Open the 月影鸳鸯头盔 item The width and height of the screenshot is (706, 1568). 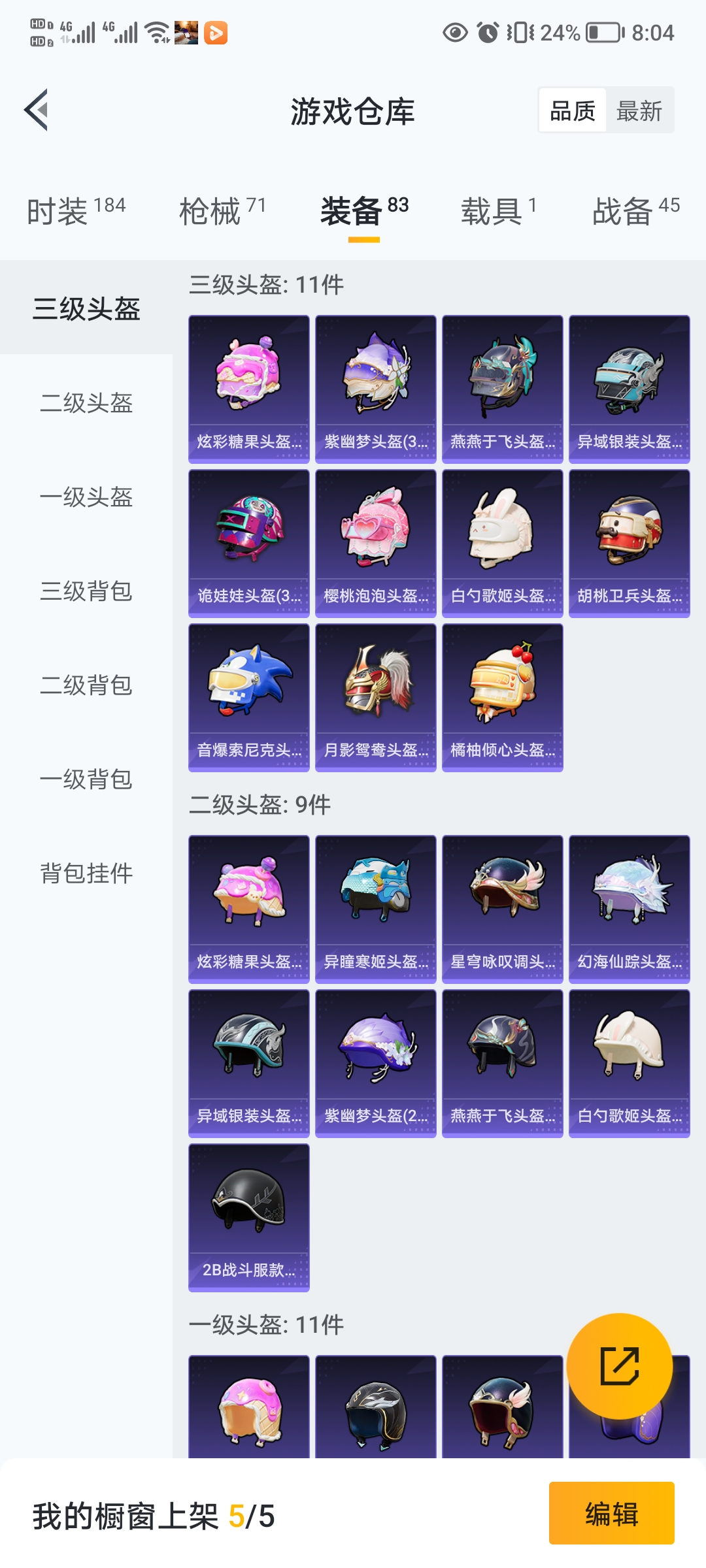click(376, 697)
